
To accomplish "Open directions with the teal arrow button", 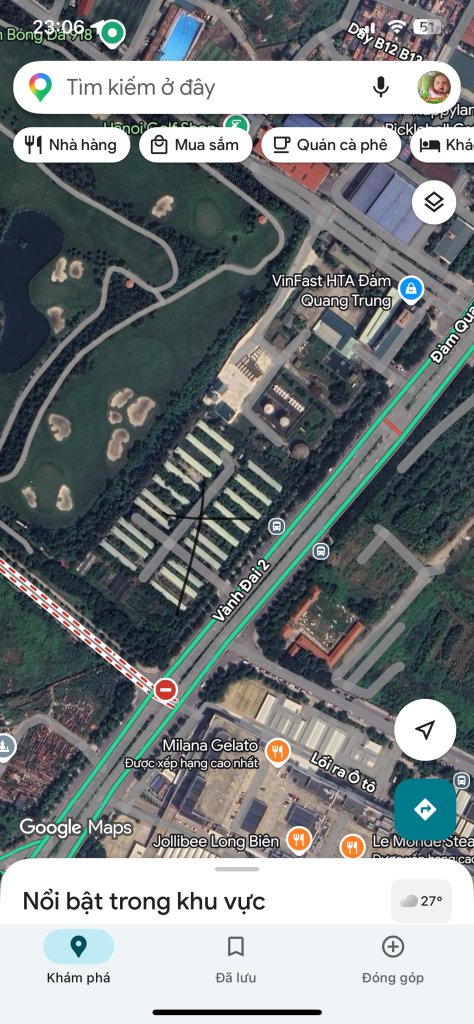I will point(425,810).
